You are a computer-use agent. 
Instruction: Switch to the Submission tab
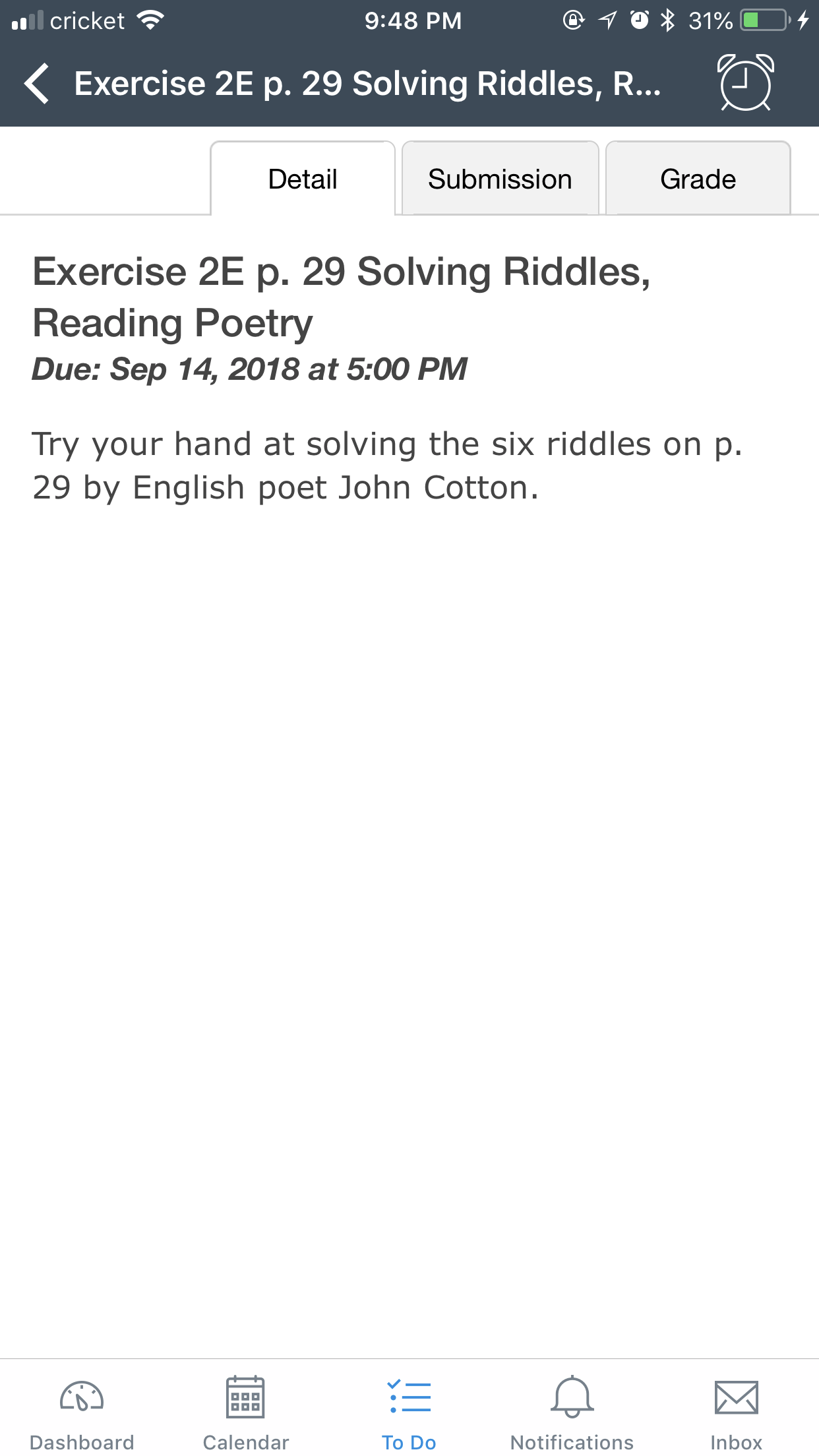click(500, 179)
